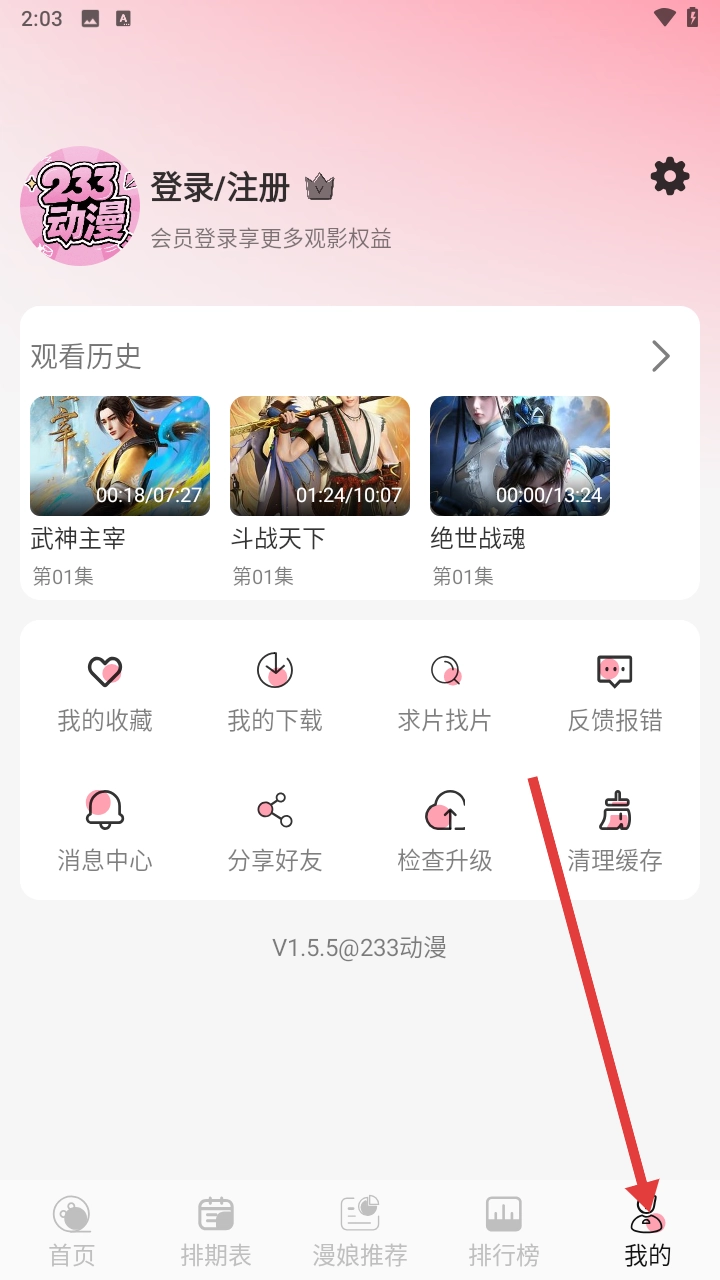Open 消息中心 message center

(x=105, y=830)
